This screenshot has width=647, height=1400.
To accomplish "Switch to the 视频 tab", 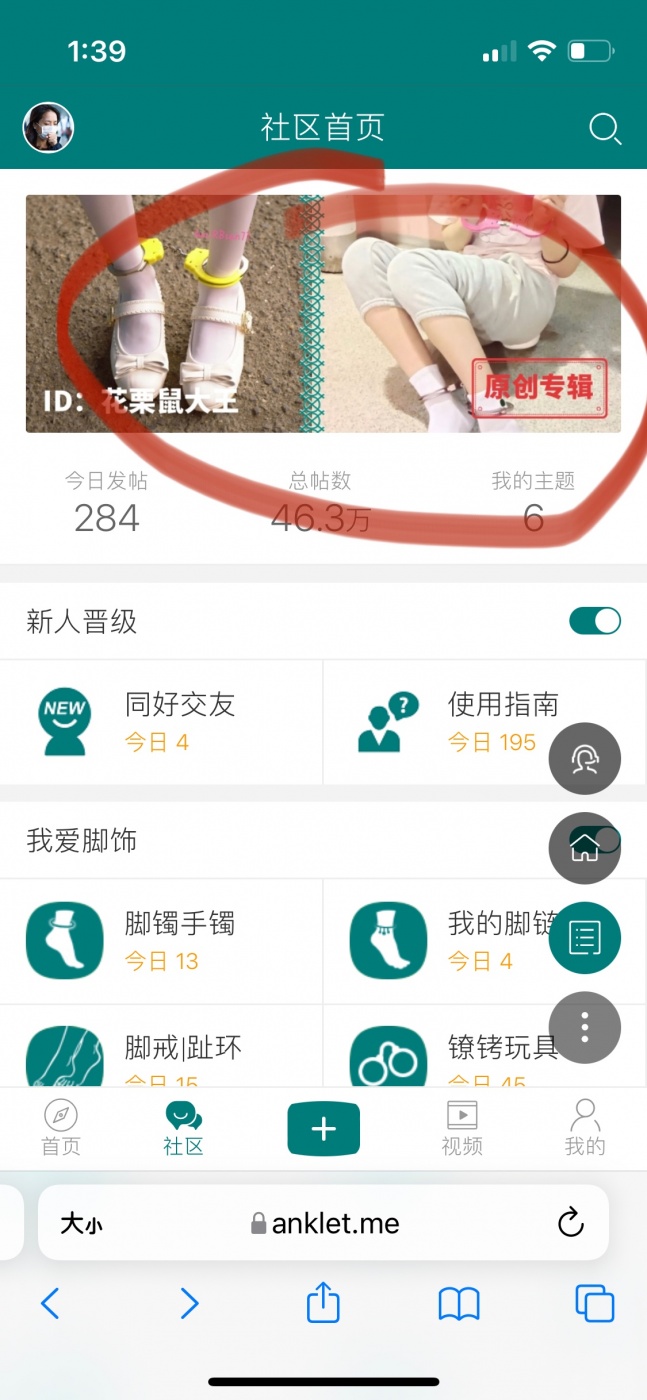I will coord(462,1128).
